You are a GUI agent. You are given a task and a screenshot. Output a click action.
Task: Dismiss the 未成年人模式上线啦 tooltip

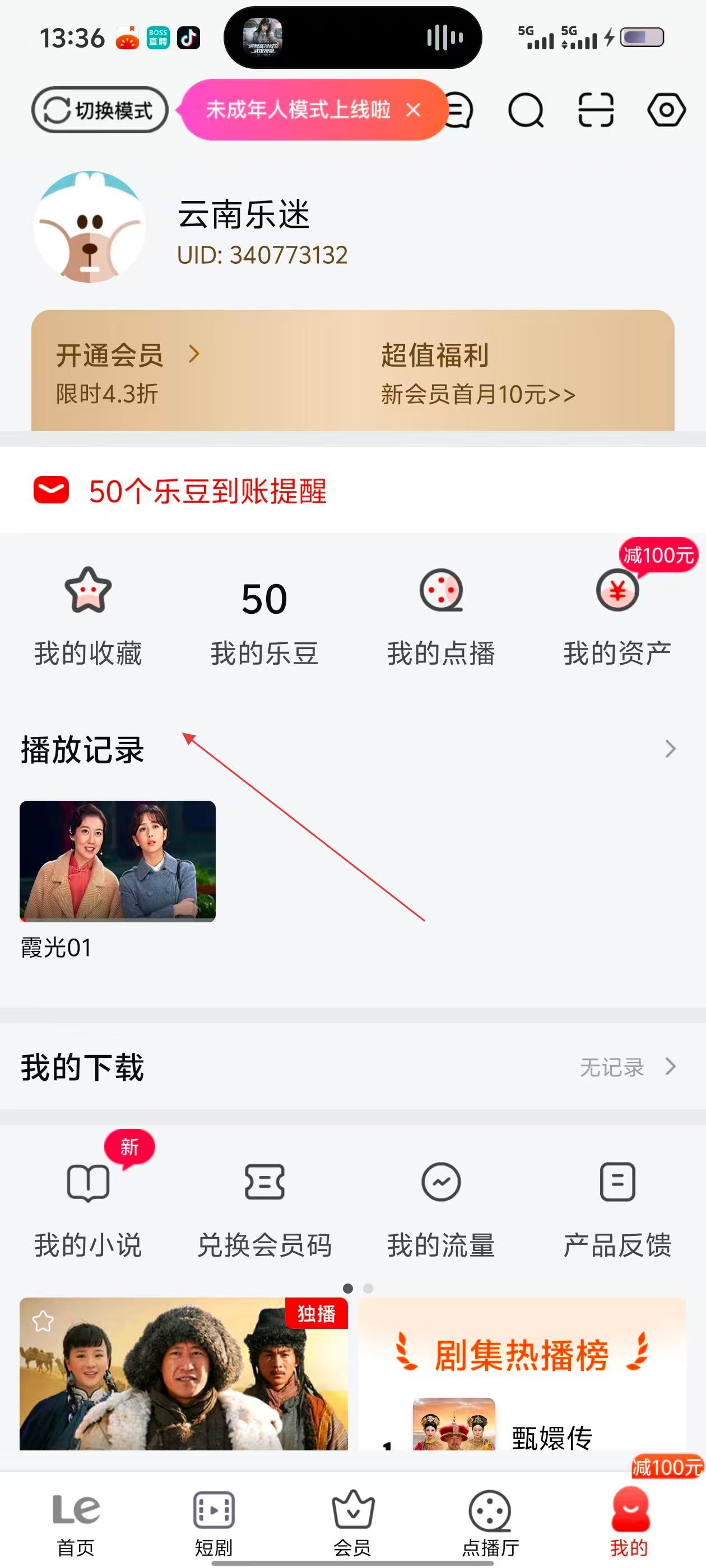414,110
